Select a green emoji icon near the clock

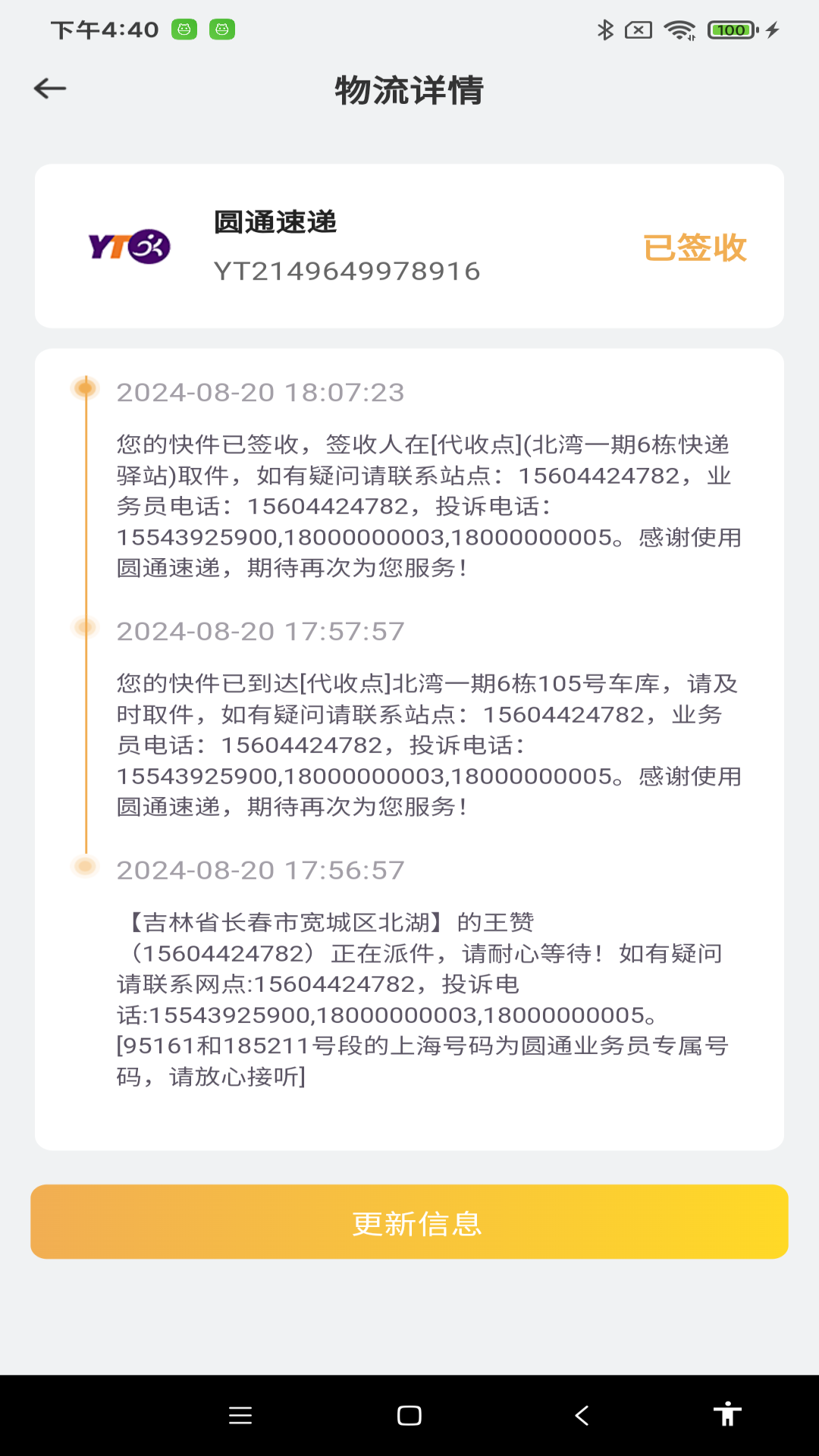[x=184, y=30]
